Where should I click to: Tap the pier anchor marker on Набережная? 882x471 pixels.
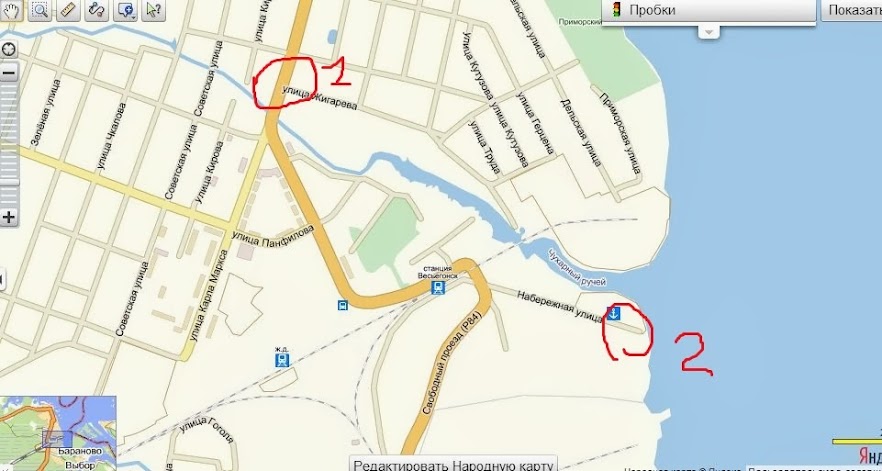click(615, 314)
